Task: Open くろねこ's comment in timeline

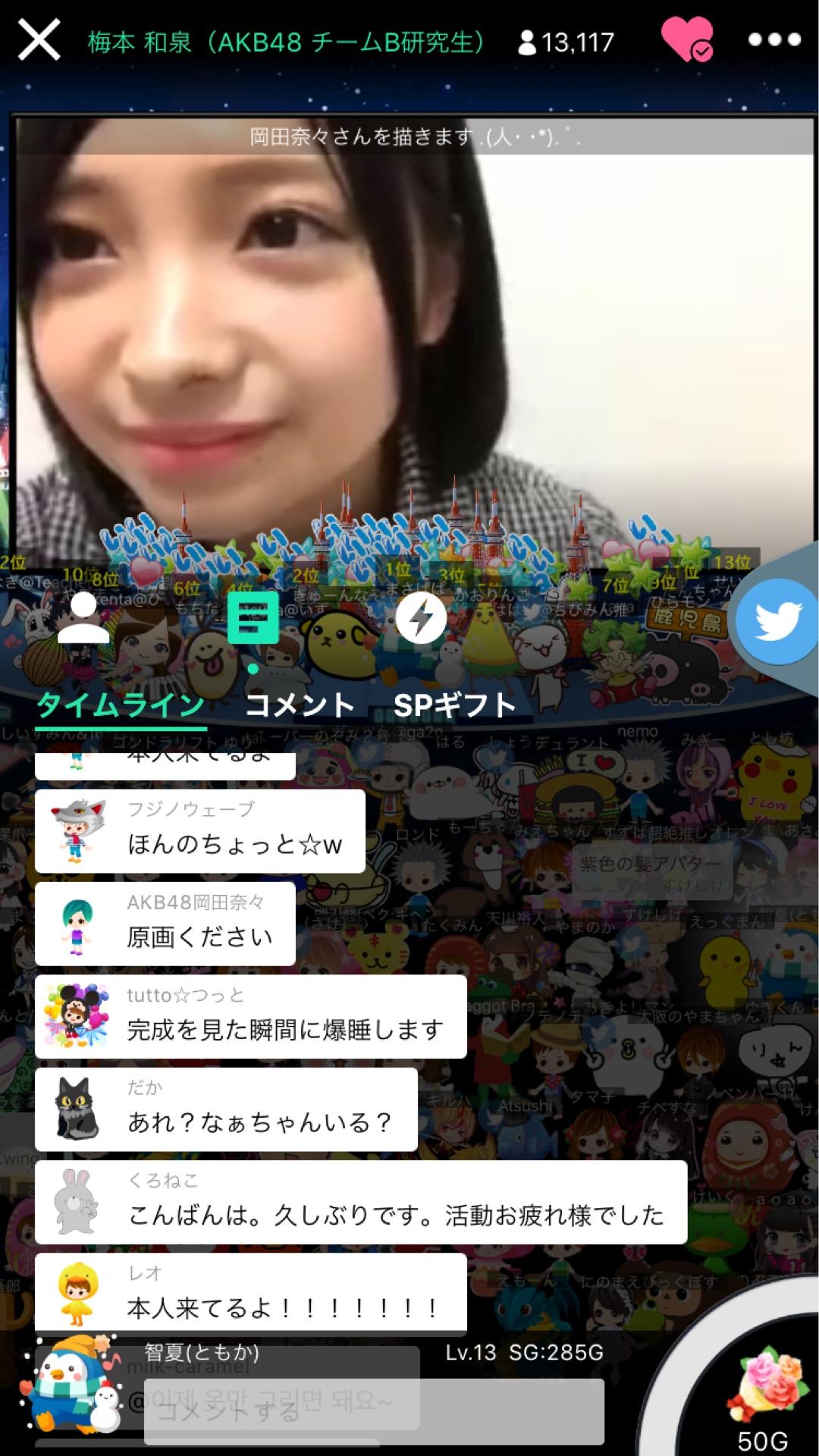Action: click(x=361, y=1202)
